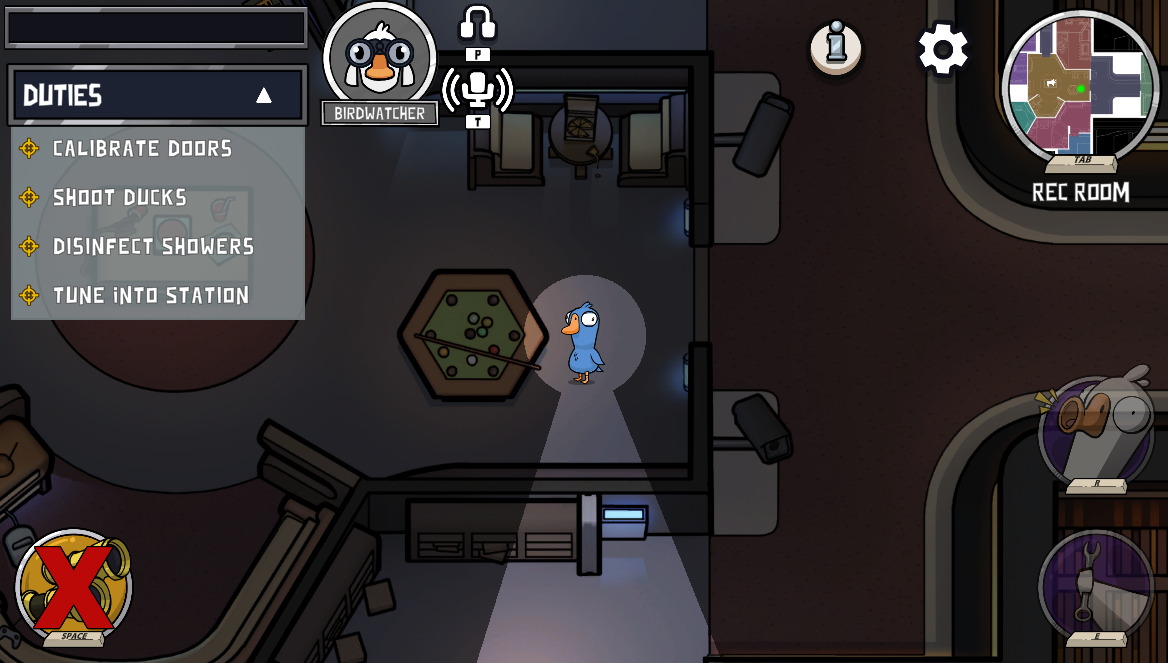This screenshot has width=1168, height=663.
Task: Tap the wrench use button
Action: tap(1095, 583)
